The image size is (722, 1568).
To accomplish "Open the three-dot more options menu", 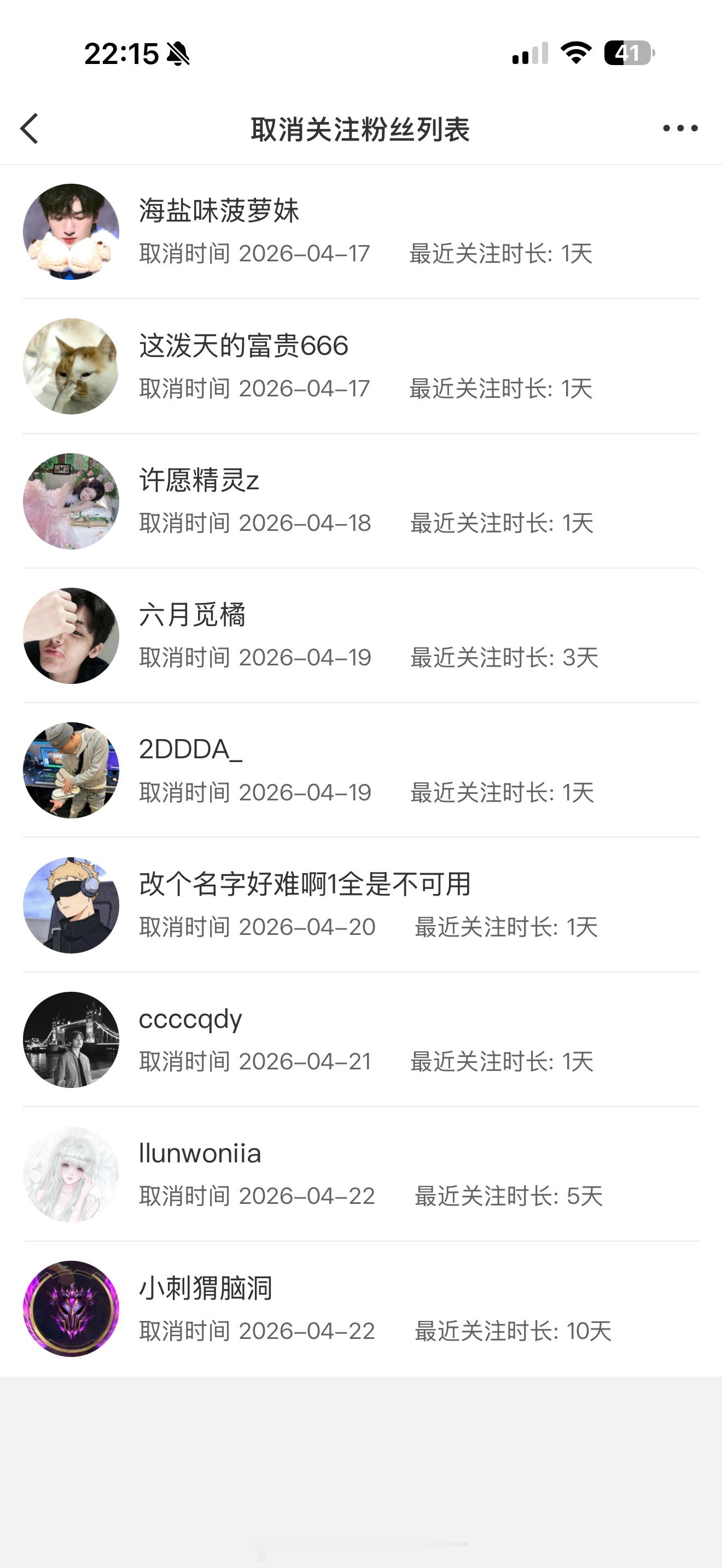I will [680, 128].
